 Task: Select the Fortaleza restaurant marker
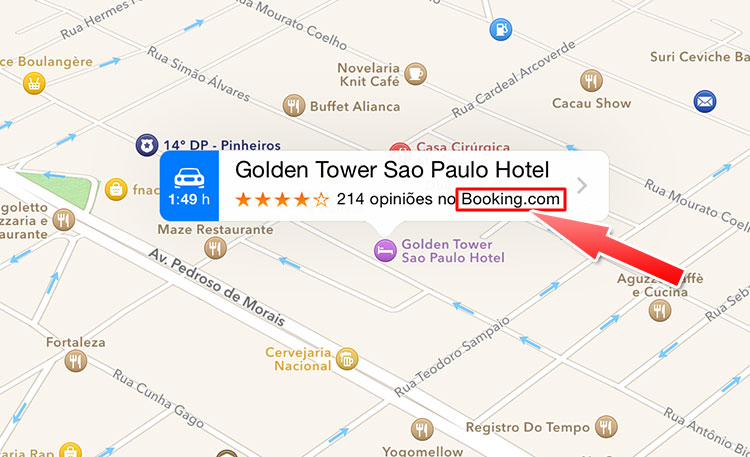(75, 361)
